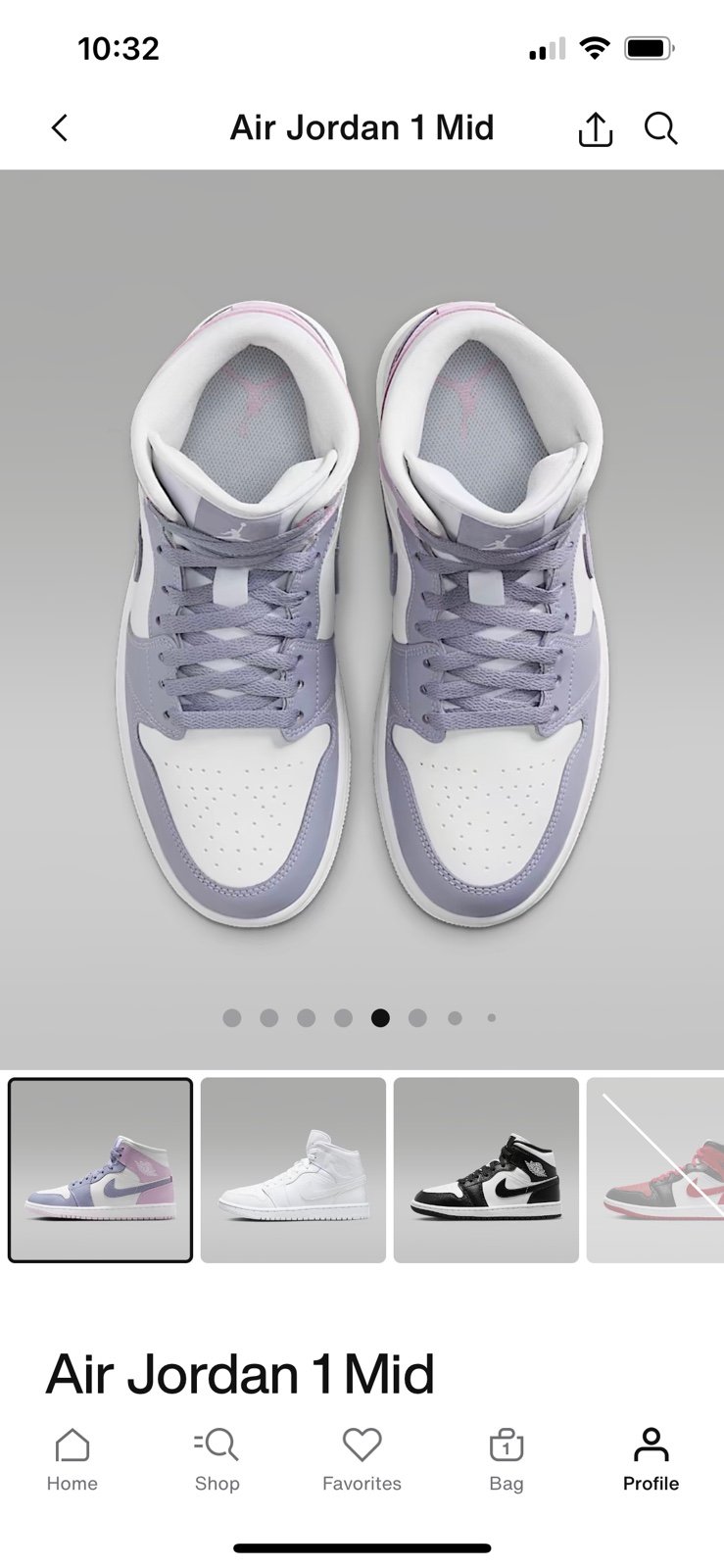The width and height of the screenshot is (724, 1568).
Task: Go back using the back arrow
Action: 60,128
